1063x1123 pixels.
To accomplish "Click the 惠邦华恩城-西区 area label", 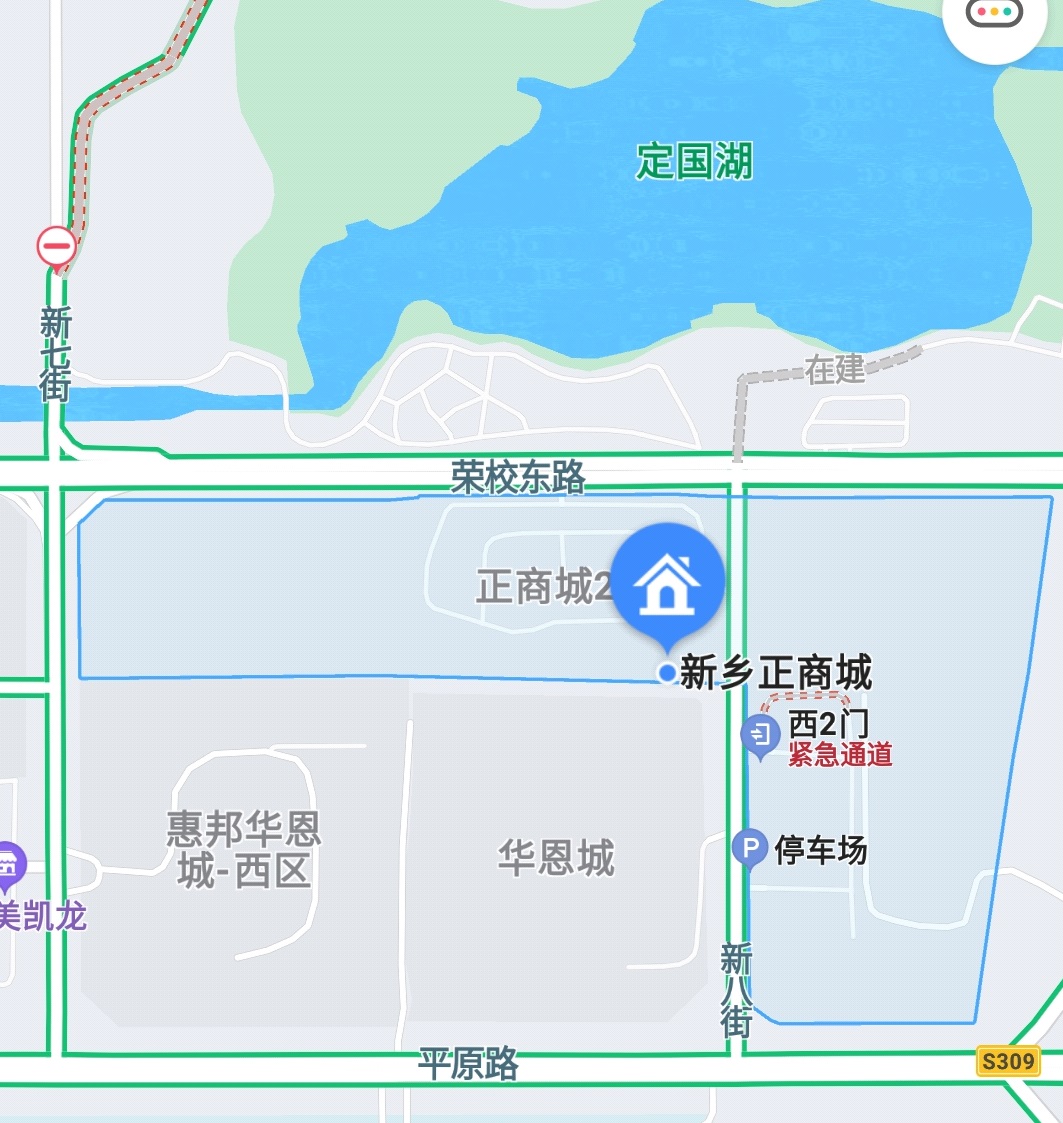I will click(x=243, y=848).
